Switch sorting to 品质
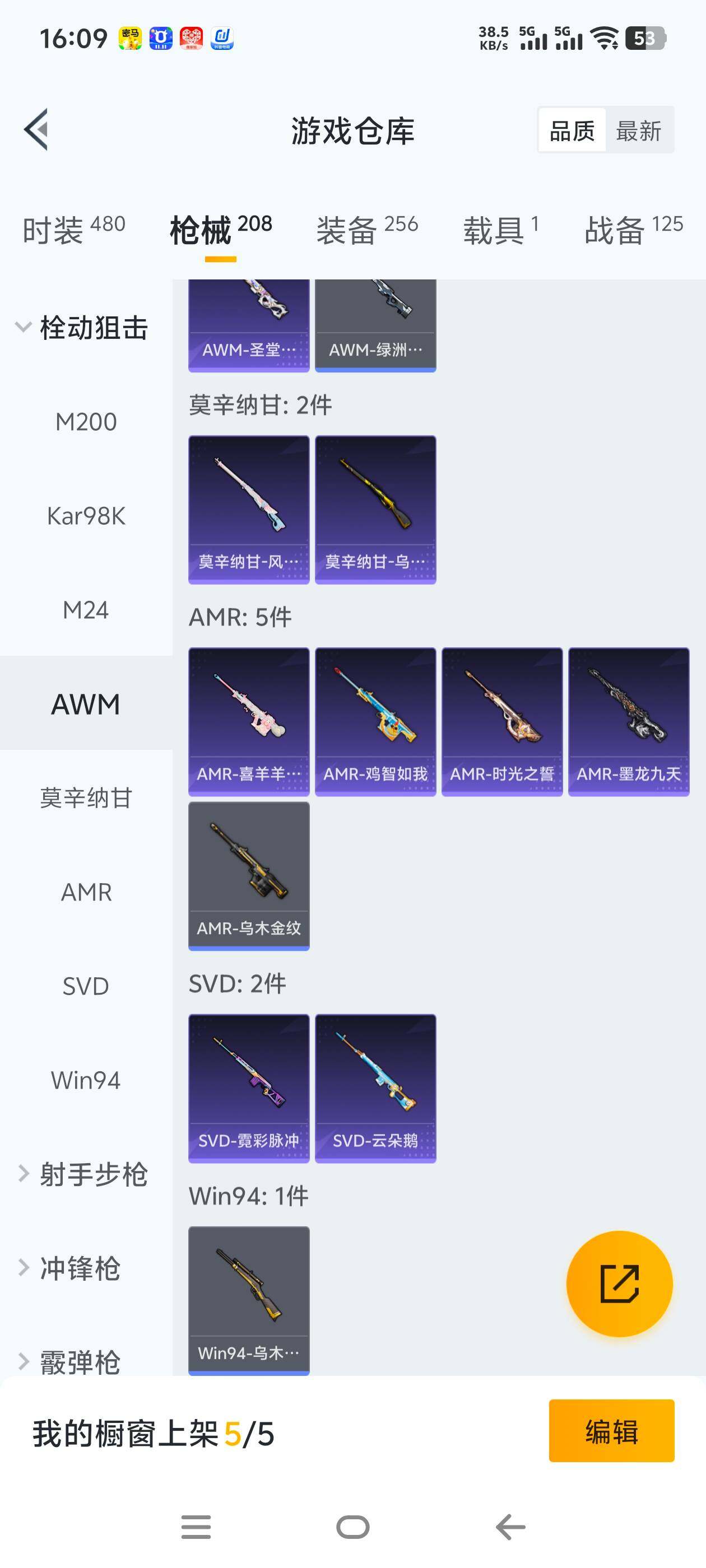Viewport: 706px width, 1568px height. click(572, 131)
